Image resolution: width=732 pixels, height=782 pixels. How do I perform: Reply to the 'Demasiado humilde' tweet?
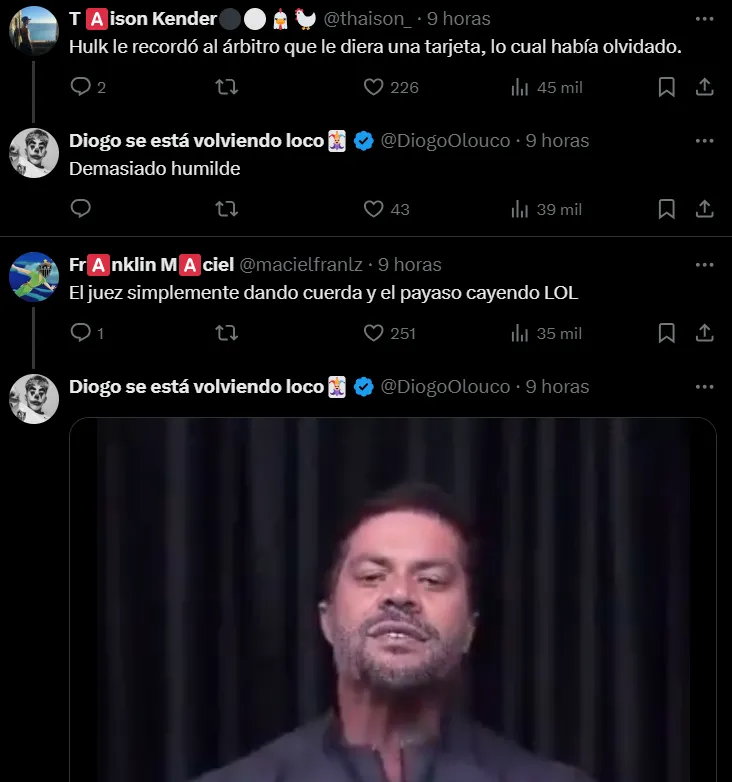point(81,209)
